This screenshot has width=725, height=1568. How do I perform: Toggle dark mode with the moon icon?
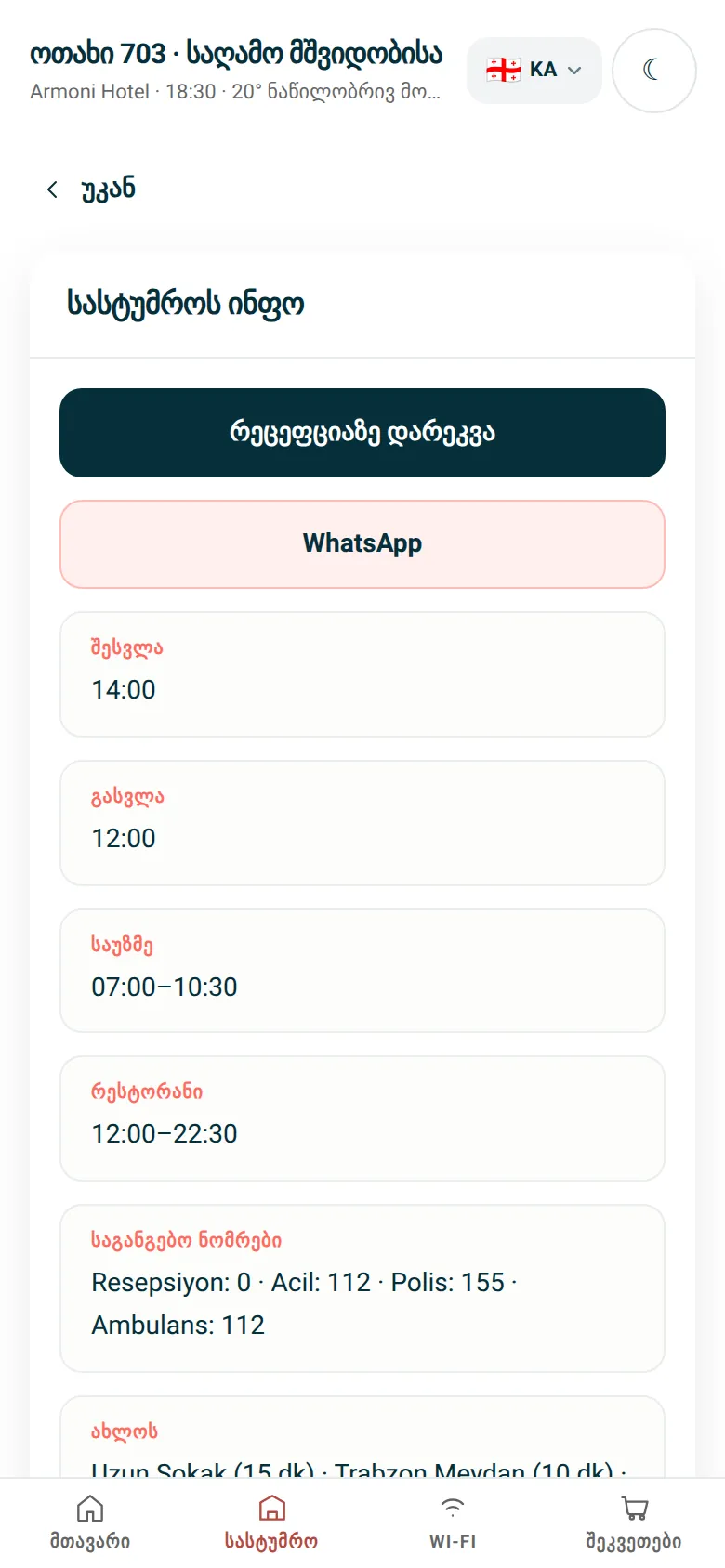coord(654,71)
